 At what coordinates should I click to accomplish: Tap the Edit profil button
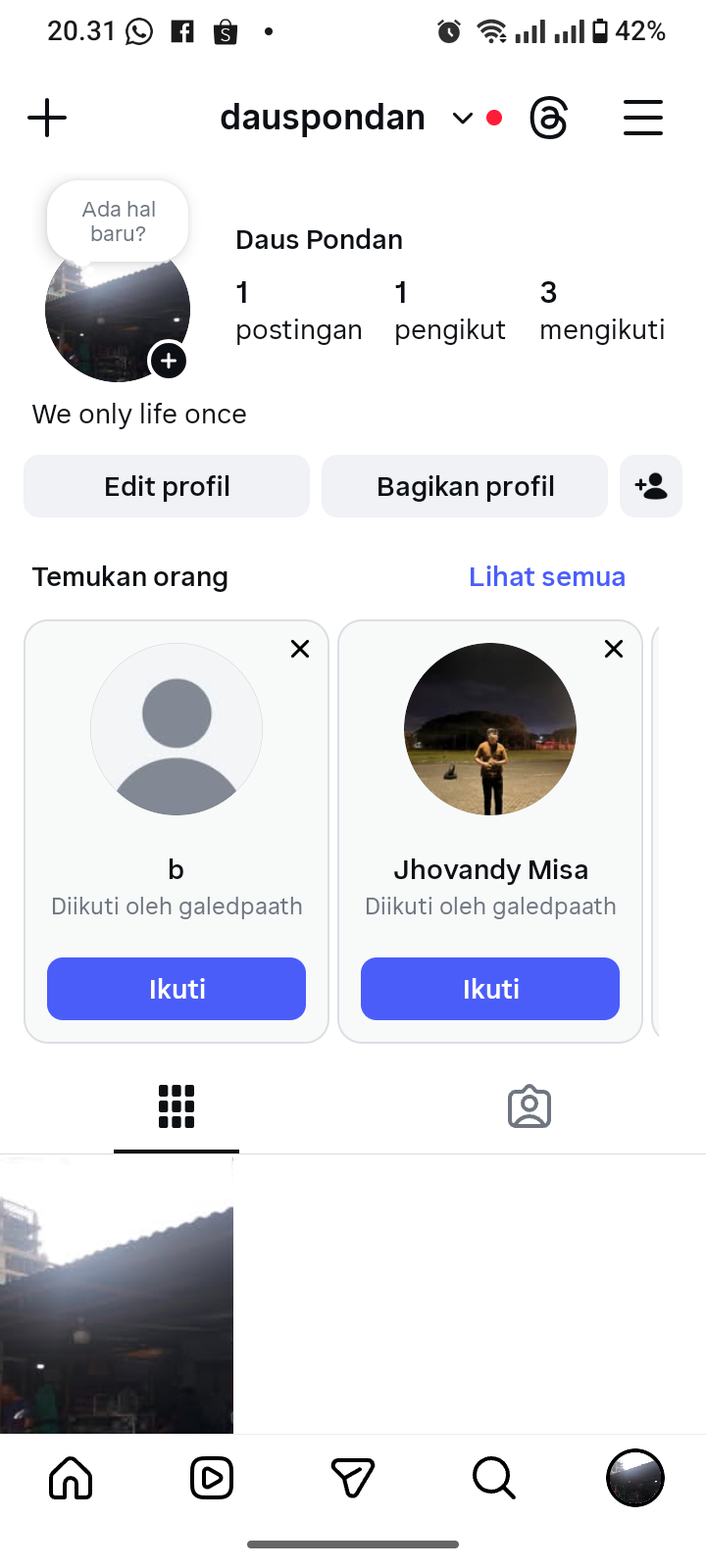pos(167,486)
